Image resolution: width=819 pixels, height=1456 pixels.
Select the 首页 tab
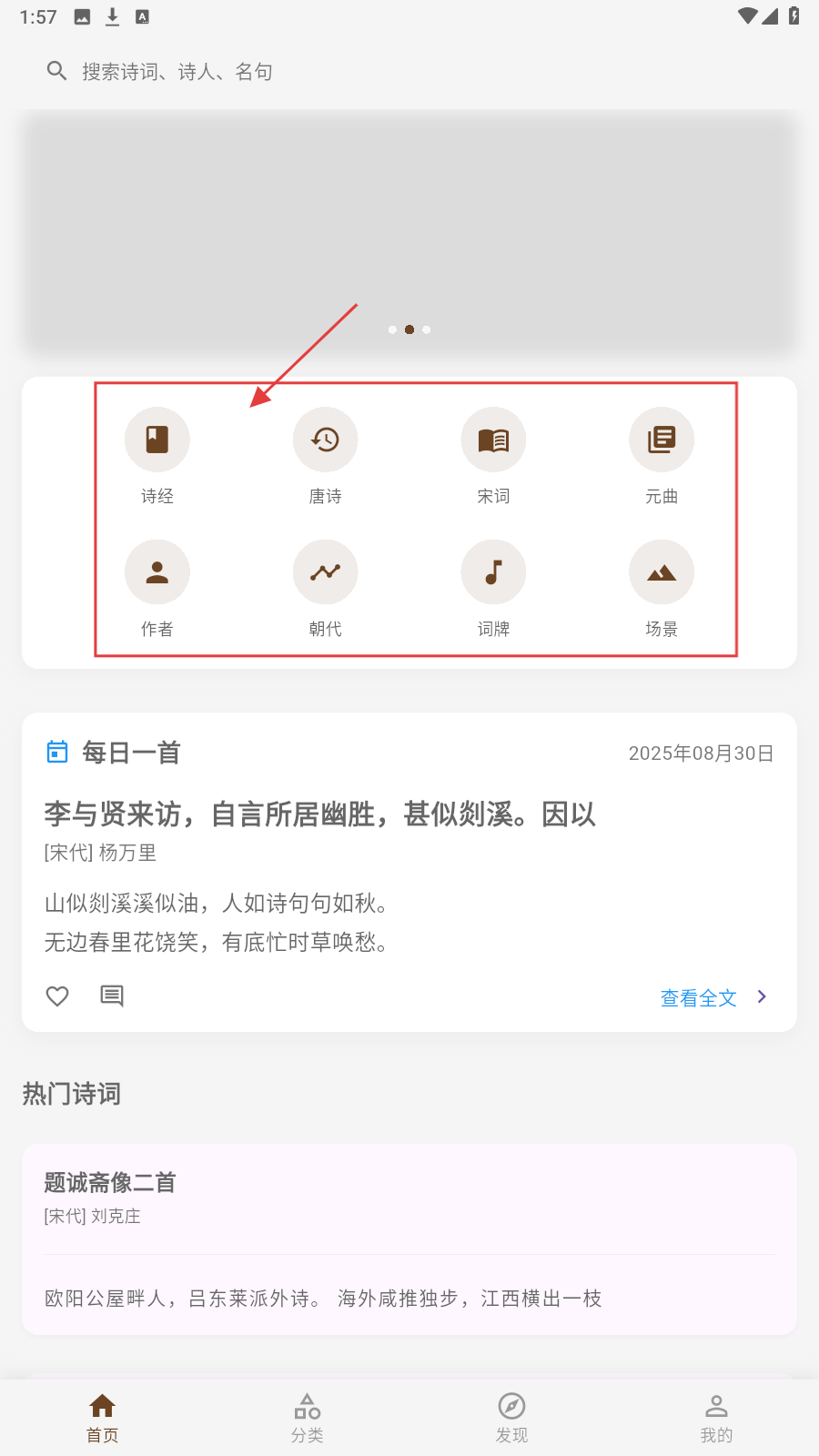pyautogui.click(x=103, y=1418)
